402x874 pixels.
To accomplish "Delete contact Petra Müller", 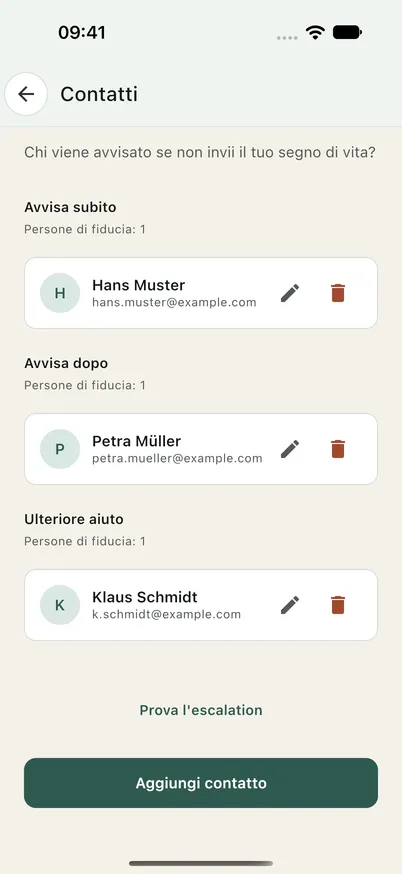I will point(338,449).
